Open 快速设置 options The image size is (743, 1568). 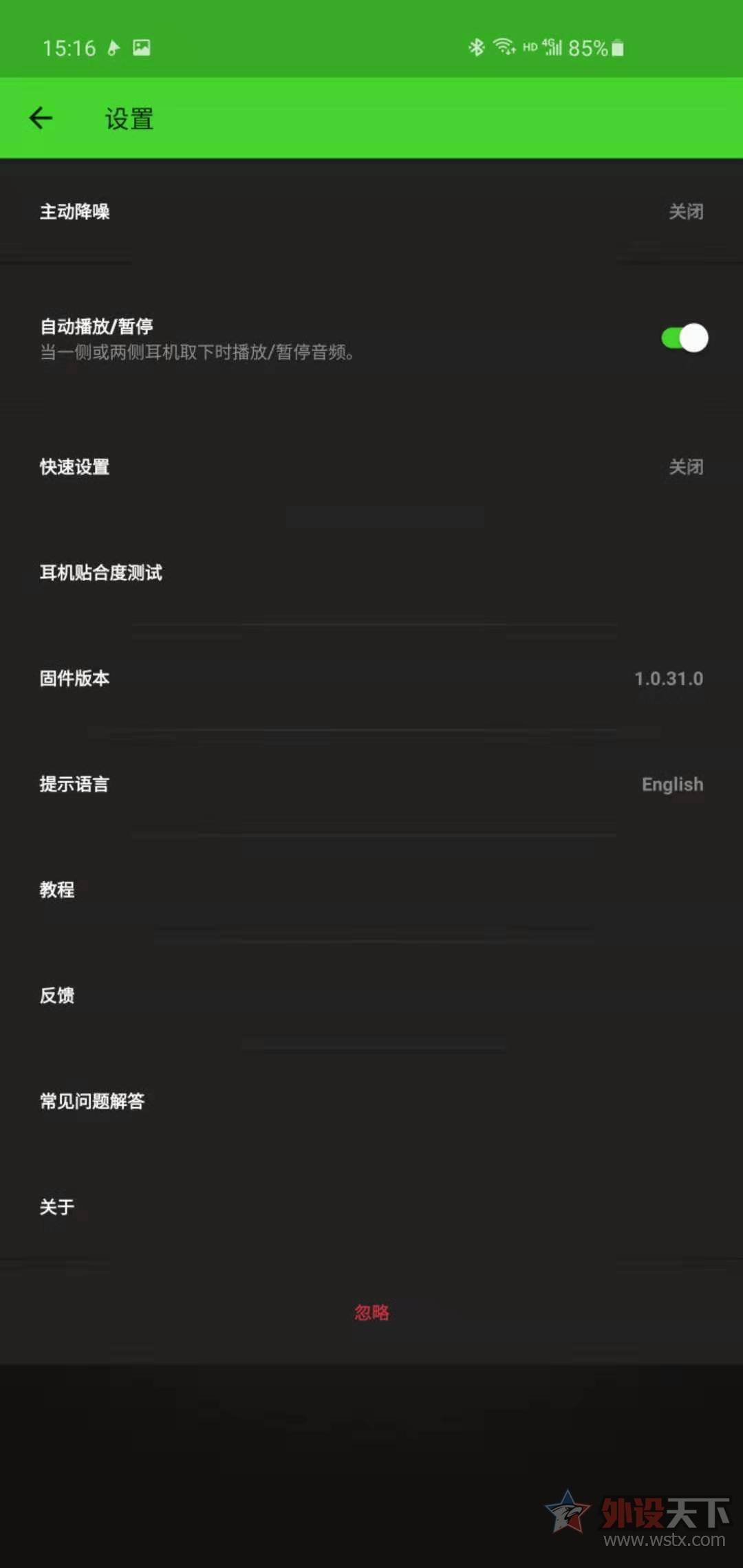tap(371, 467)
